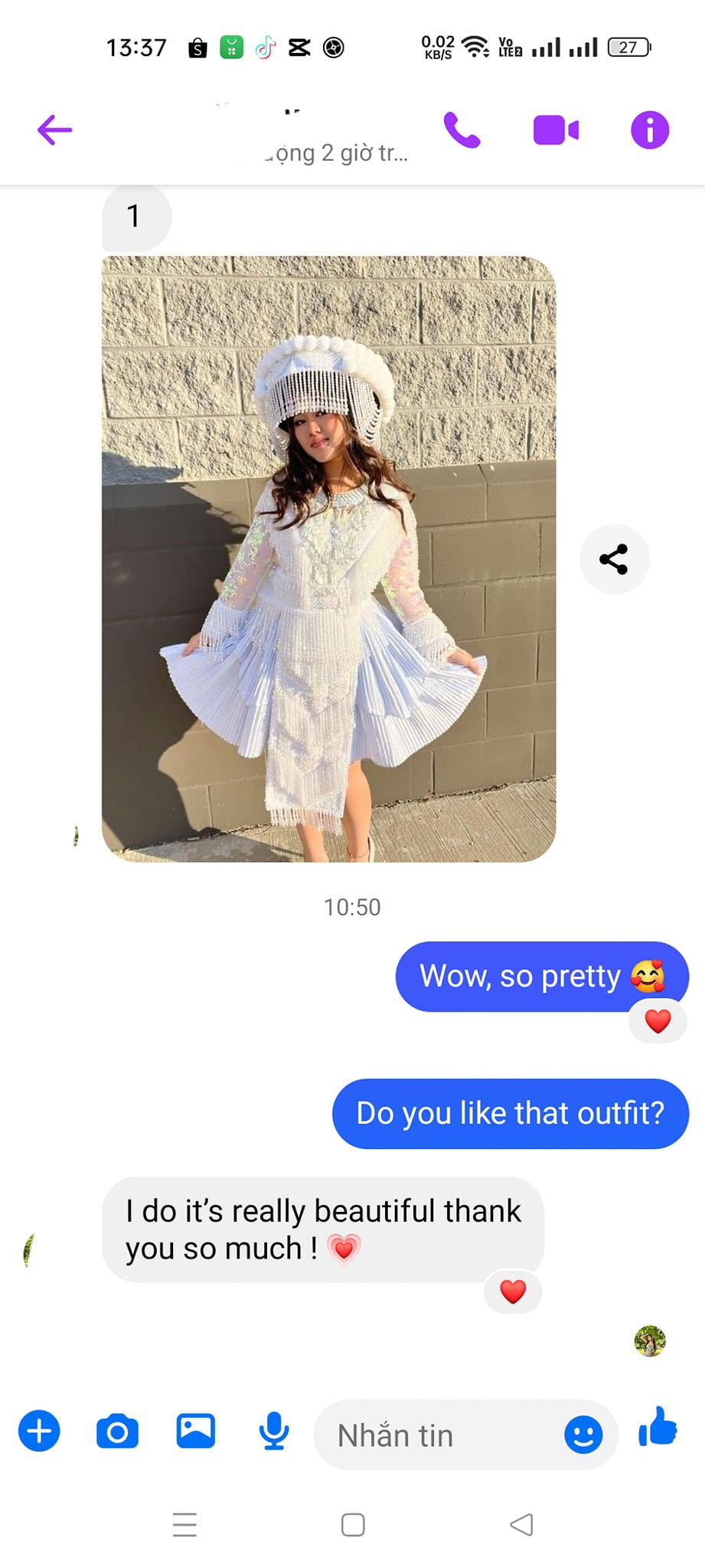
Task: Open the camera to take a photo
Action: click(117, 1431)
